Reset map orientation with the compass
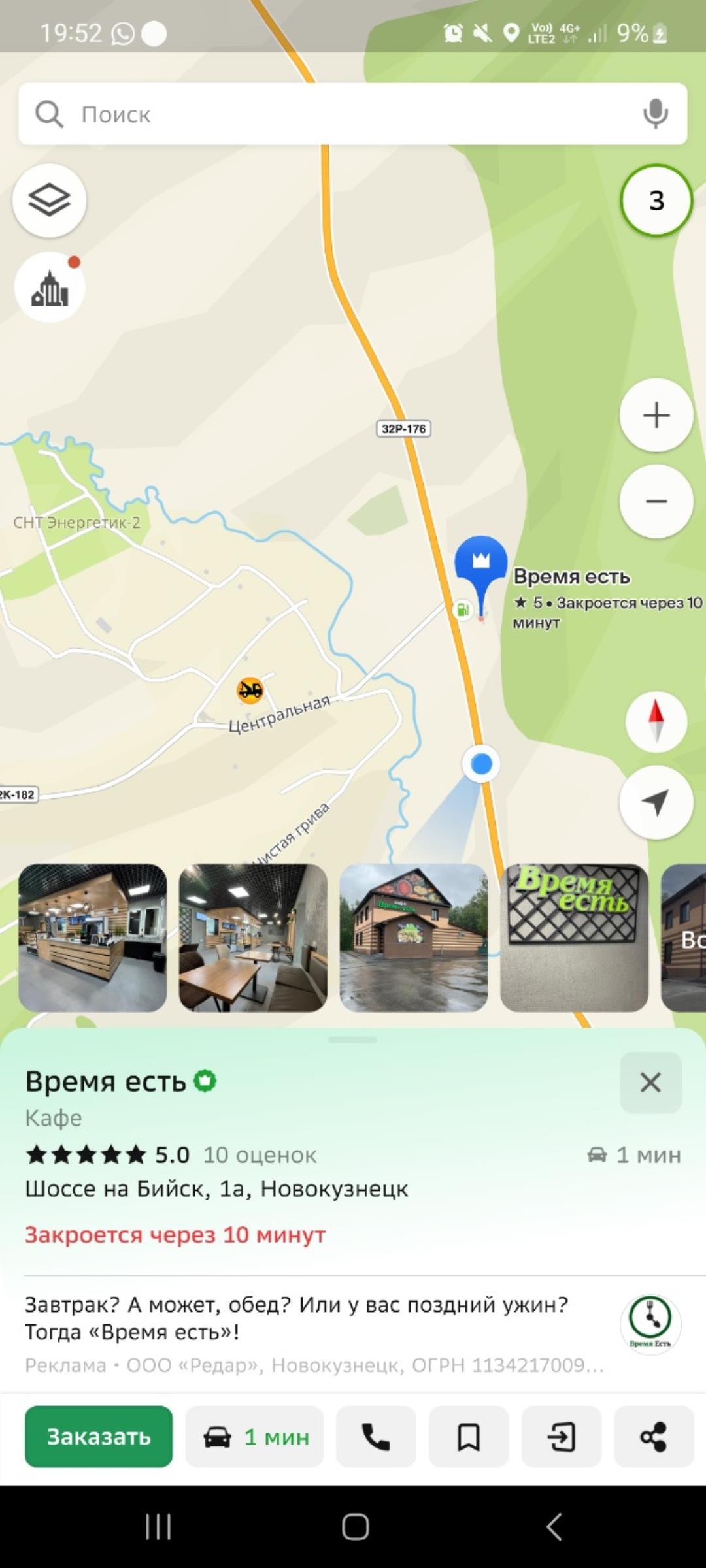The height and width of the screenshot is (1568, 706). click(656, 721)
